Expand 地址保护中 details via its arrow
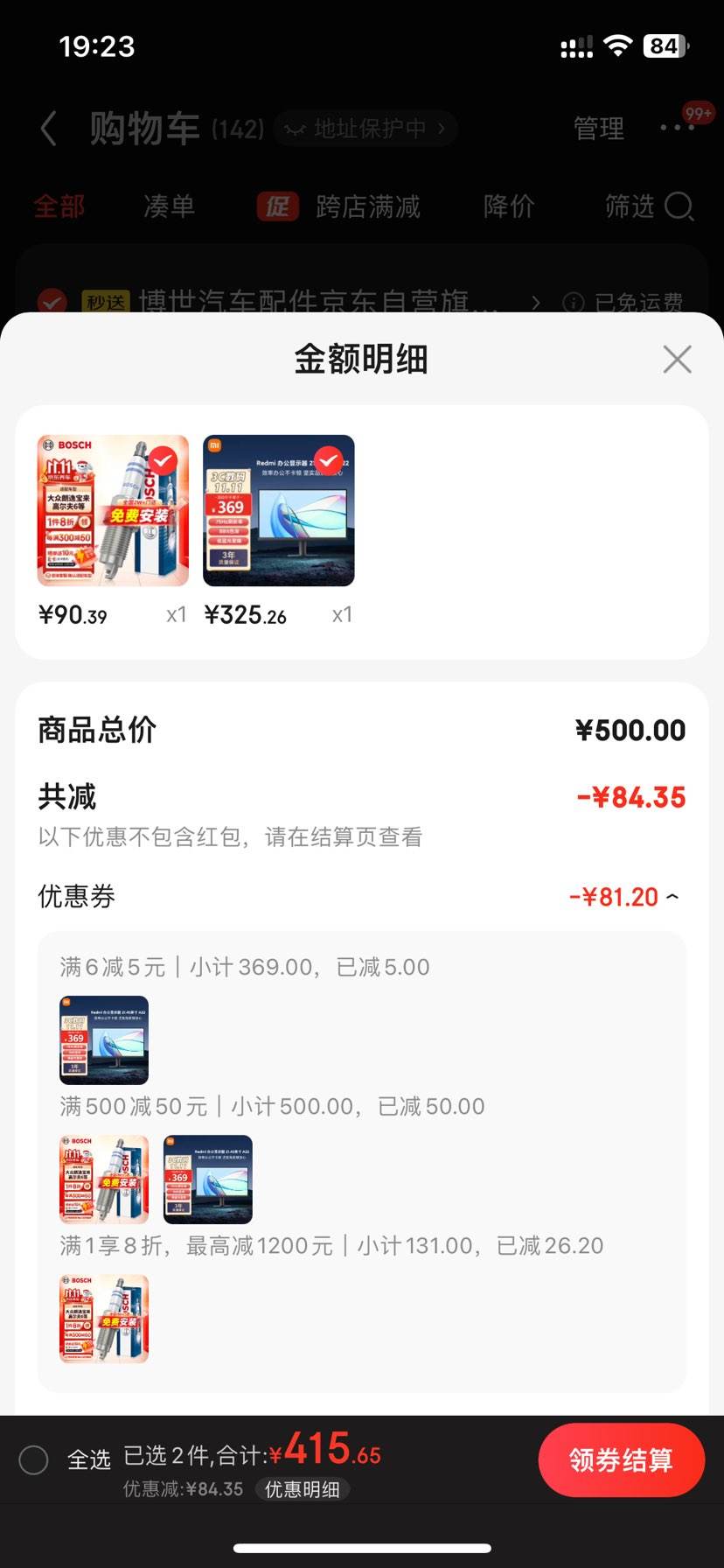 (x=442, y=129)
